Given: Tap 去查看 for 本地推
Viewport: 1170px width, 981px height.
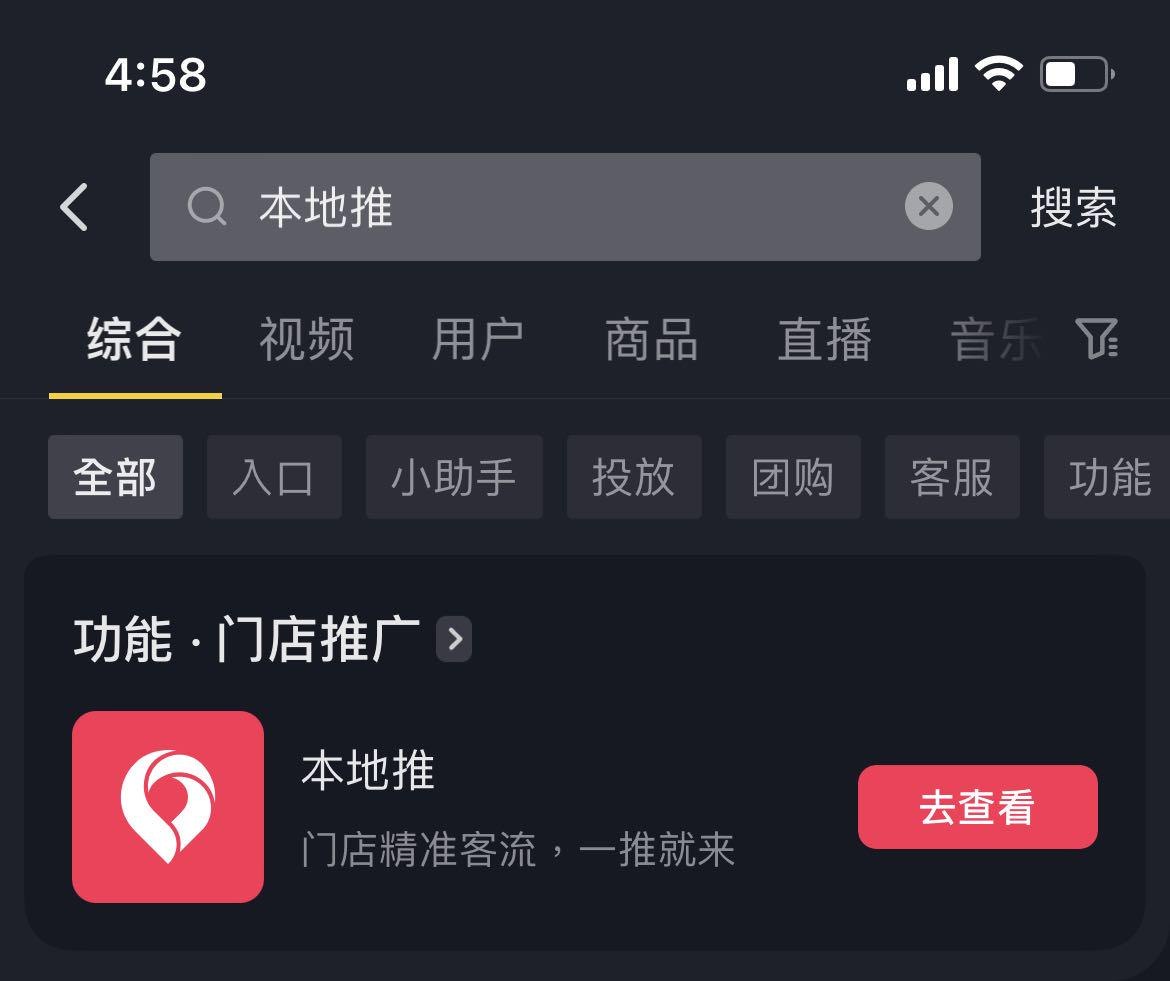Looking at the screenshot, I should [x=977, y=807].
